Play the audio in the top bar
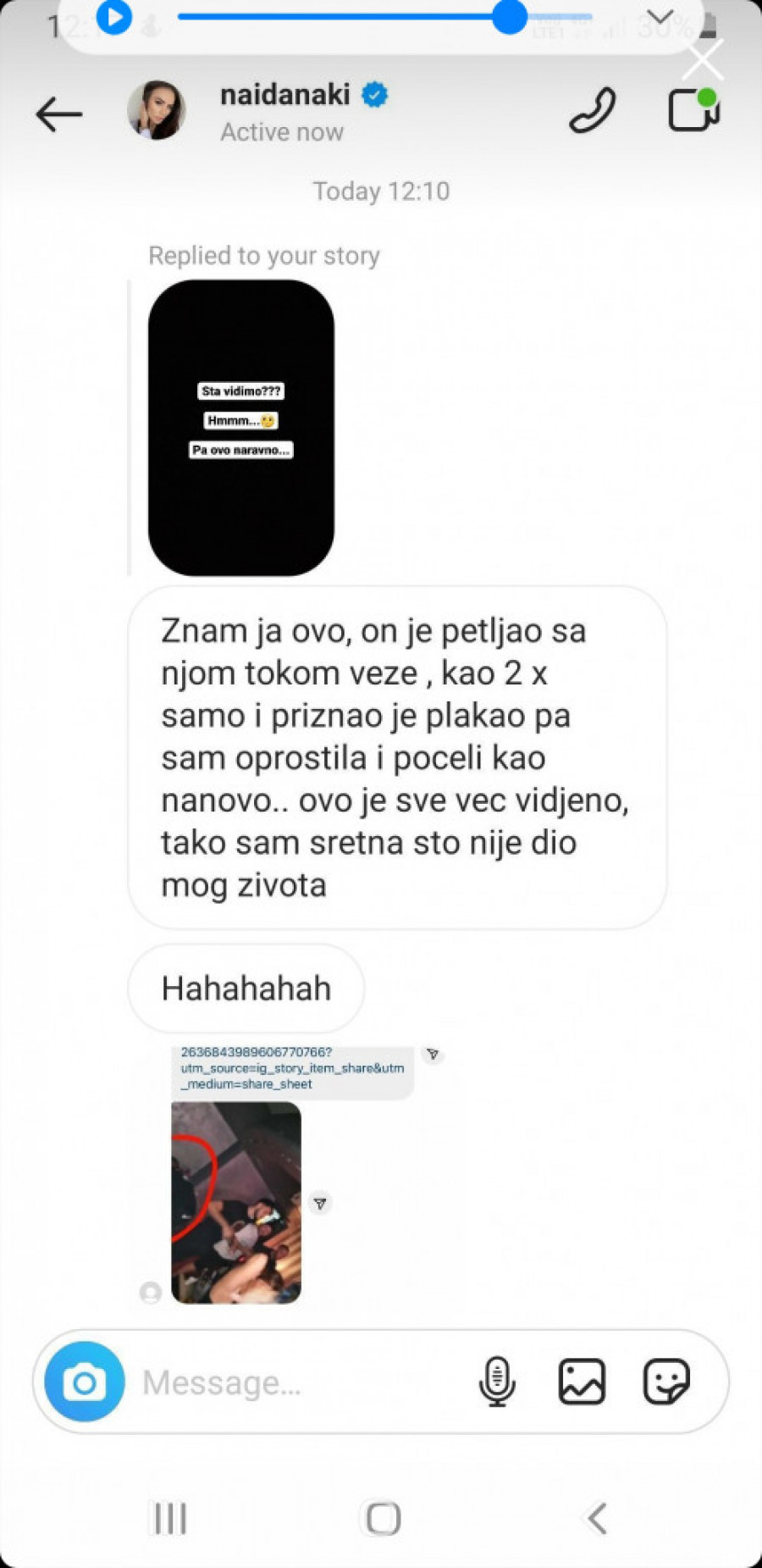Viewport: 762px width, 1568px height. point(114,18)
